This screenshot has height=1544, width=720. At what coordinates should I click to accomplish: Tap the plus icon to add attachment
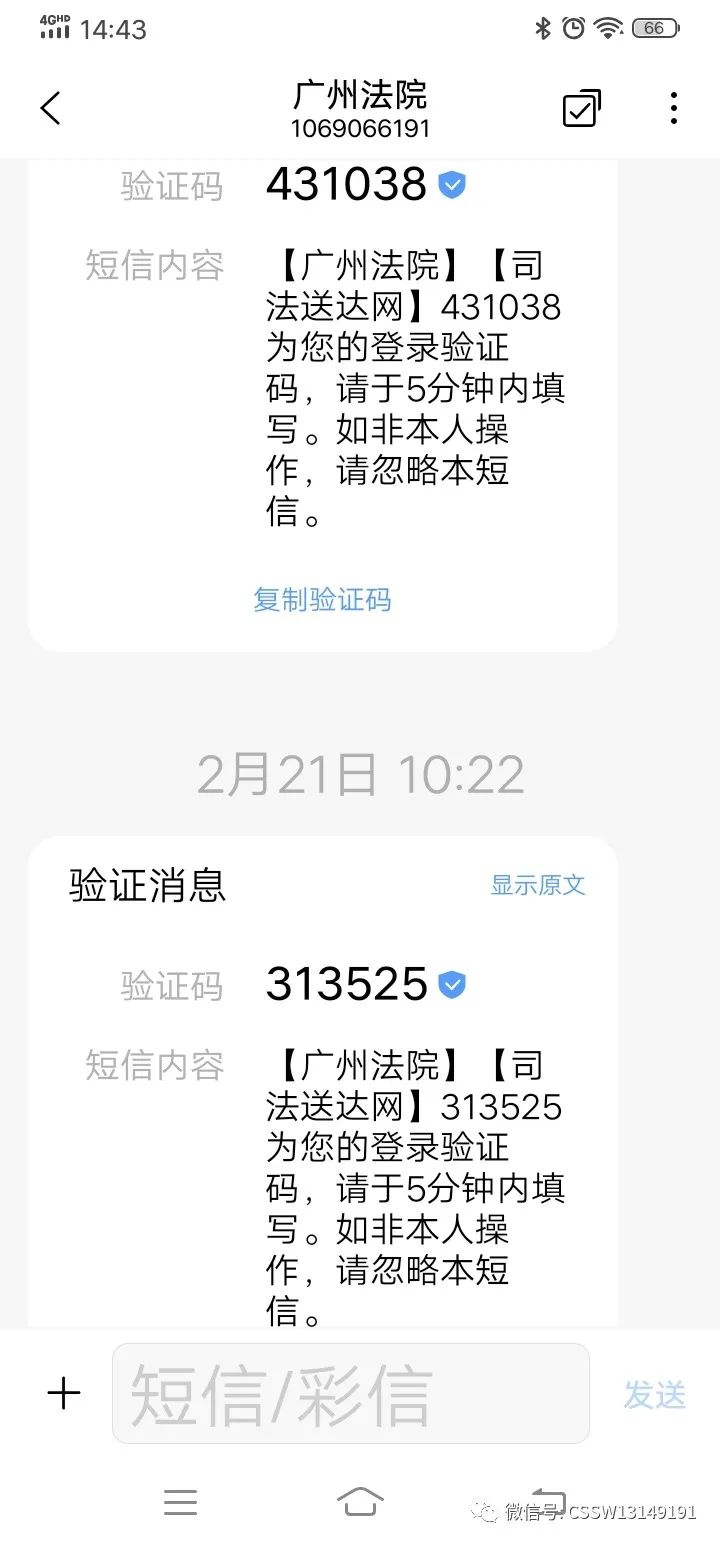coord(63,1393)
